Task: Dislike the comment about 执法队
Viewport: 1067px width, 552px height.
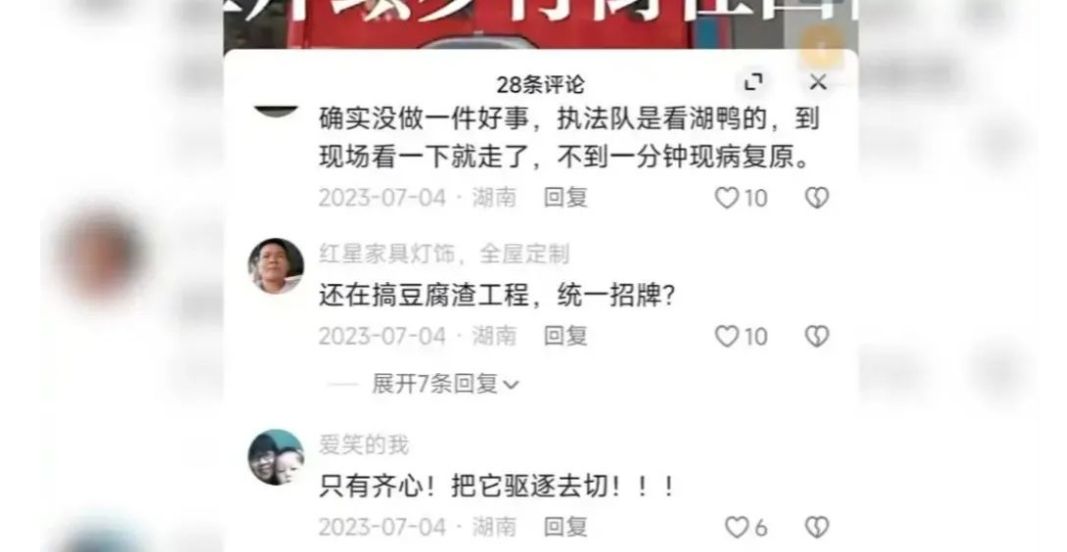Action: [x=817, y=198]
